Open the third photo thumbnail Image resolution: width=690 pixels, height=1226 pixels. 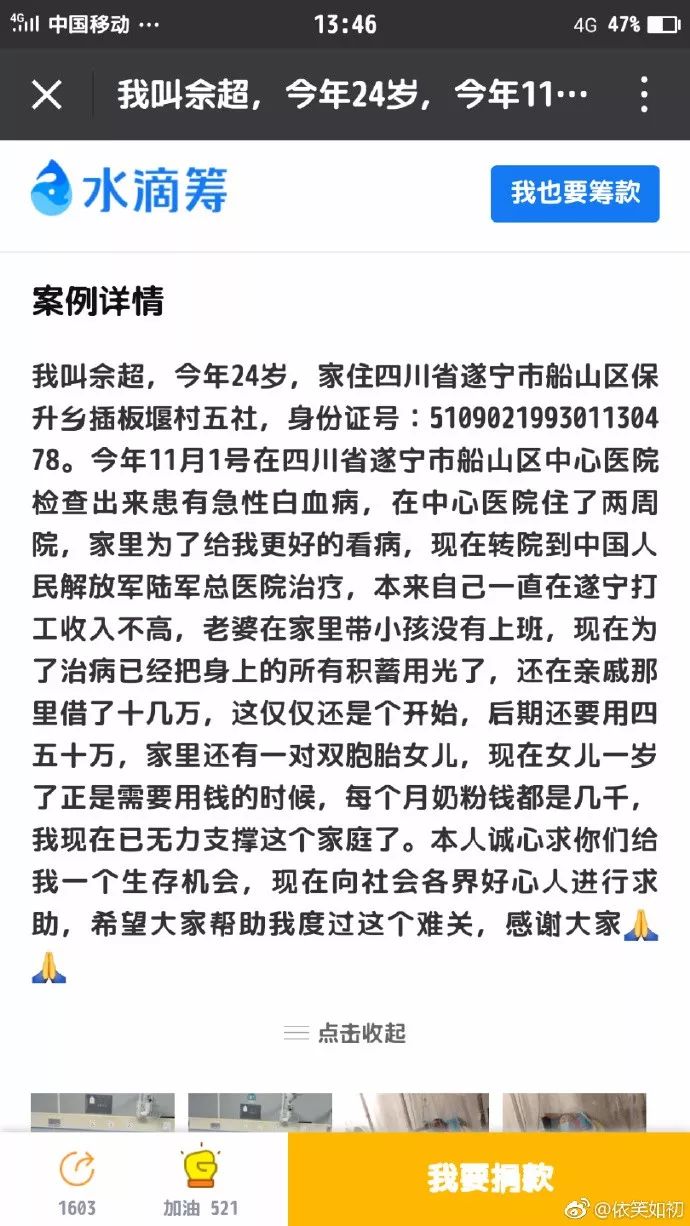(417, 1112)
